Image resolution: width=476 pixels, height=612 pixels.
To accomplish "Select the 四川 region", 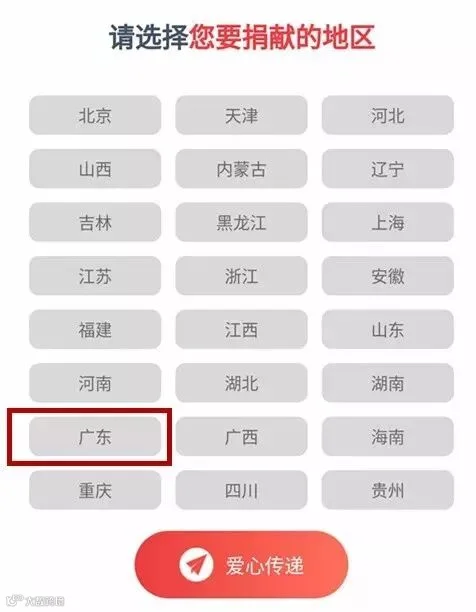I will point(241,490).
